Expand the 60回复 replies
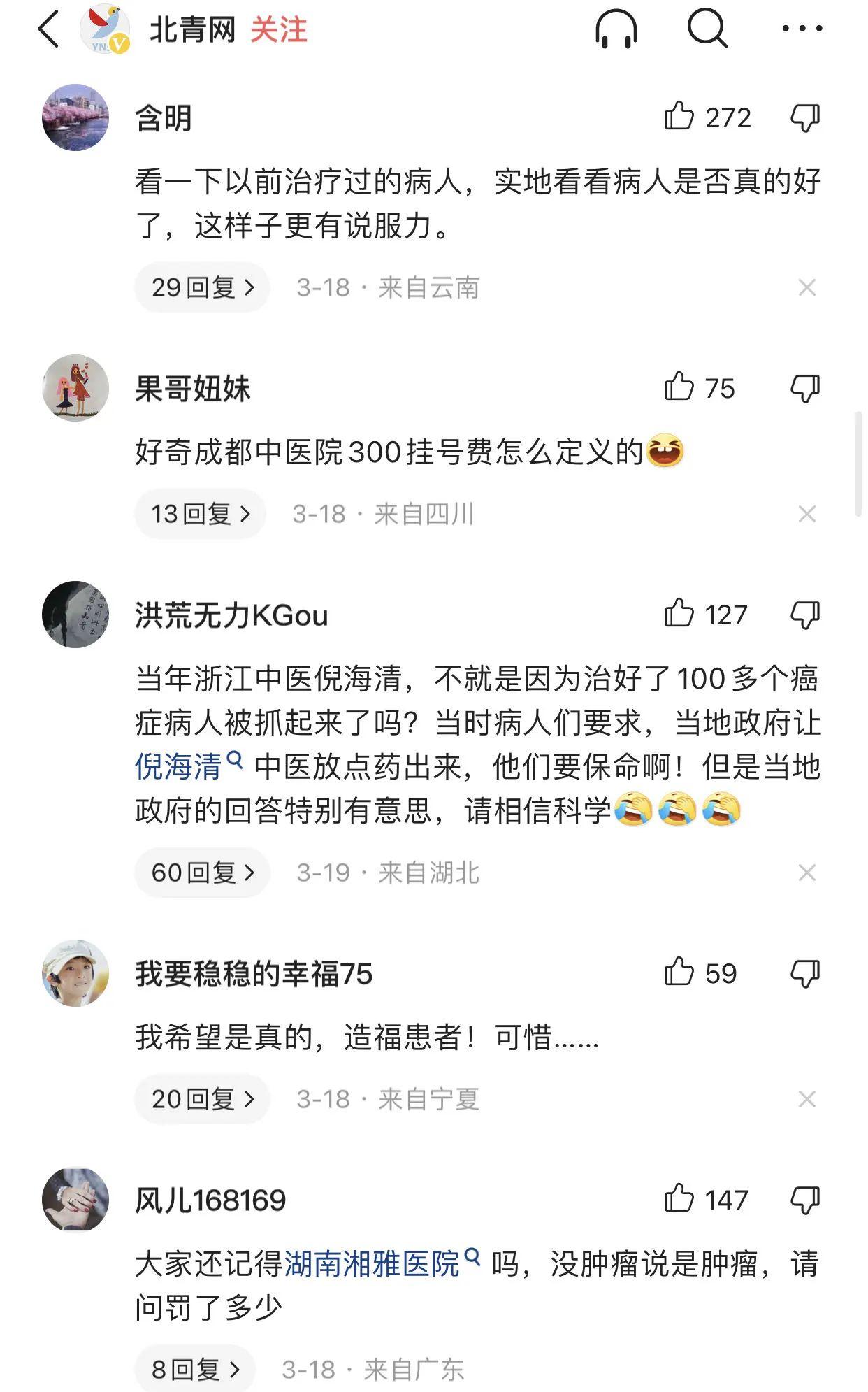The height and width of the screenshot is (1392, 868). pyautogui.click(x=202, y=873)
